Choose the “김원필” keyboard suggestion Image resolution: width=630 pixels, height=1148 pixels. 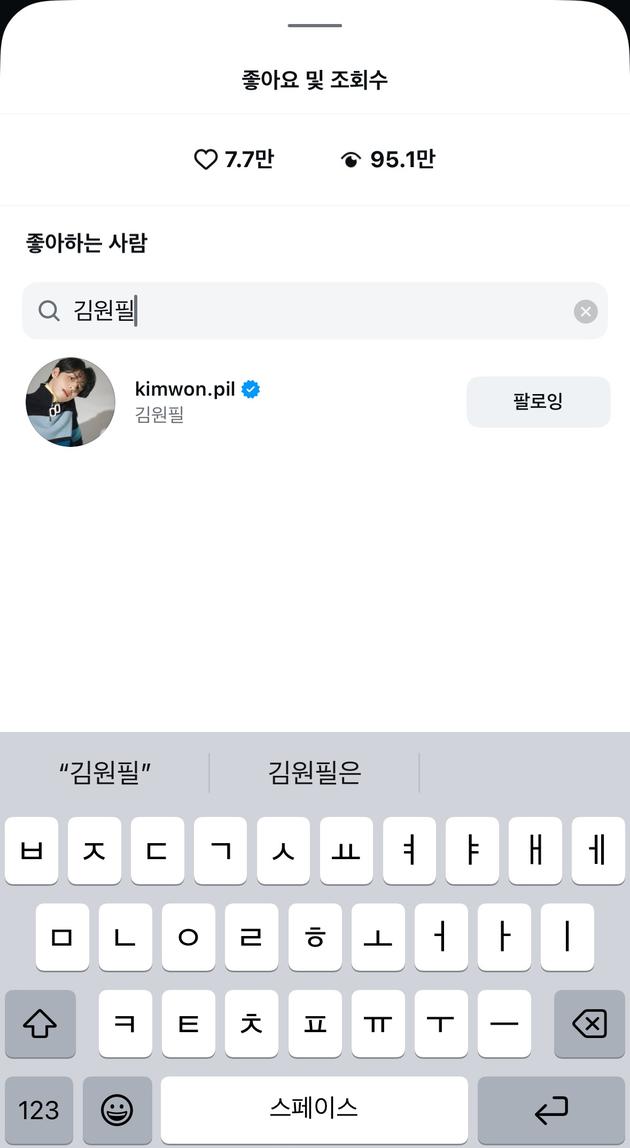[105, 772]
